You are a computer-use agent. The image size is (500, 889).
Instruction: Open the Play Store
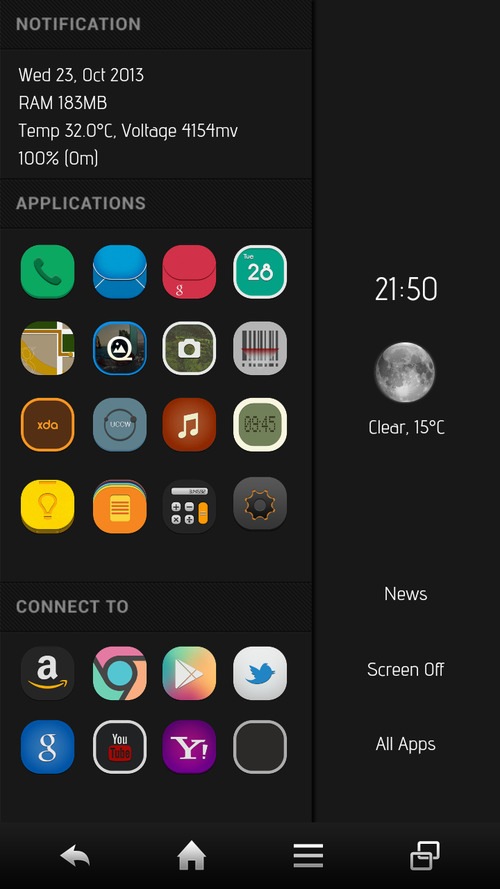[x=189, y=673]
